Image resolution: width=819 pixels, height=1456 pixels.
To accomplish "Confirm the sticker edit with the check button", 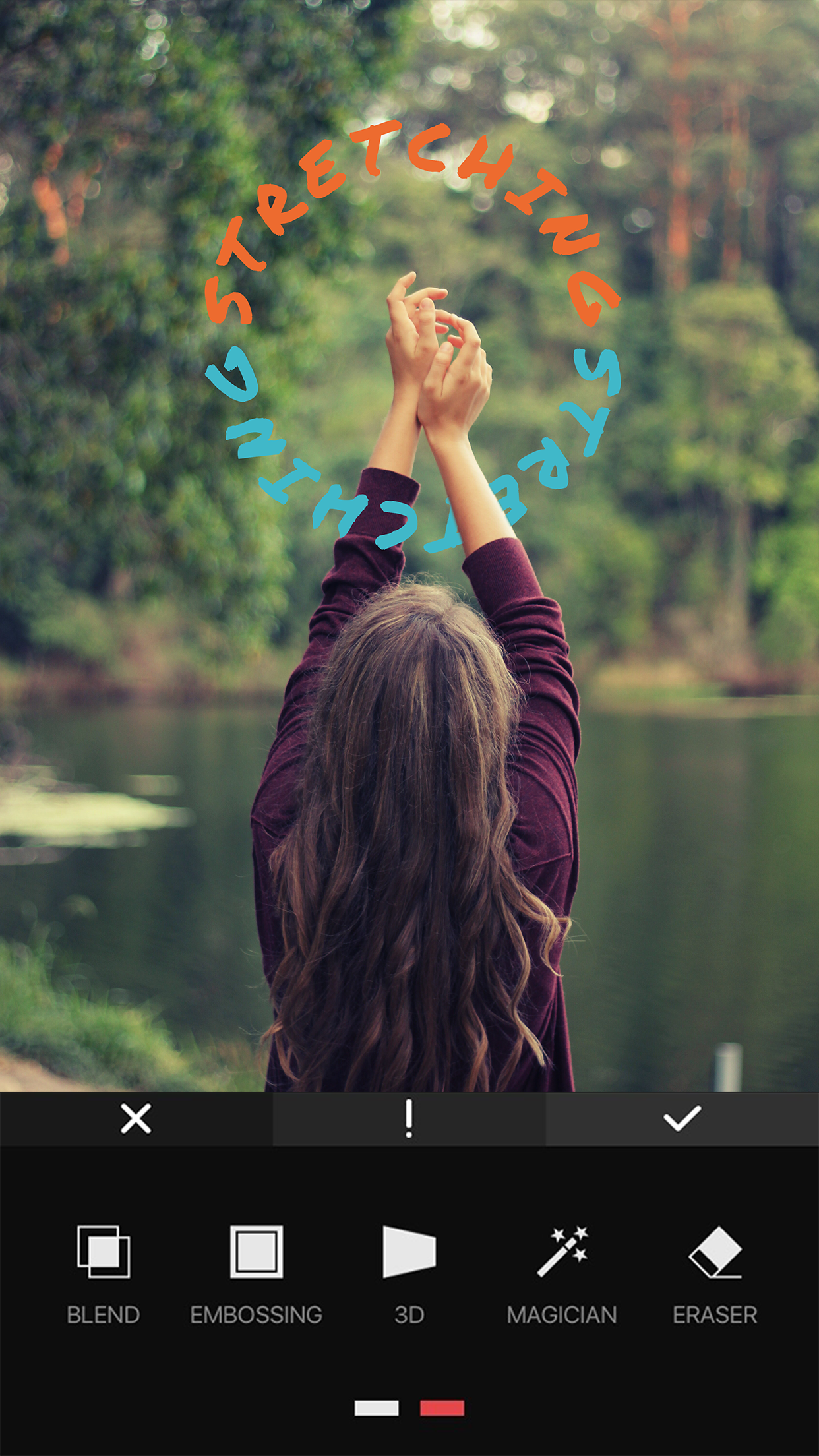I will [682, 1120].
